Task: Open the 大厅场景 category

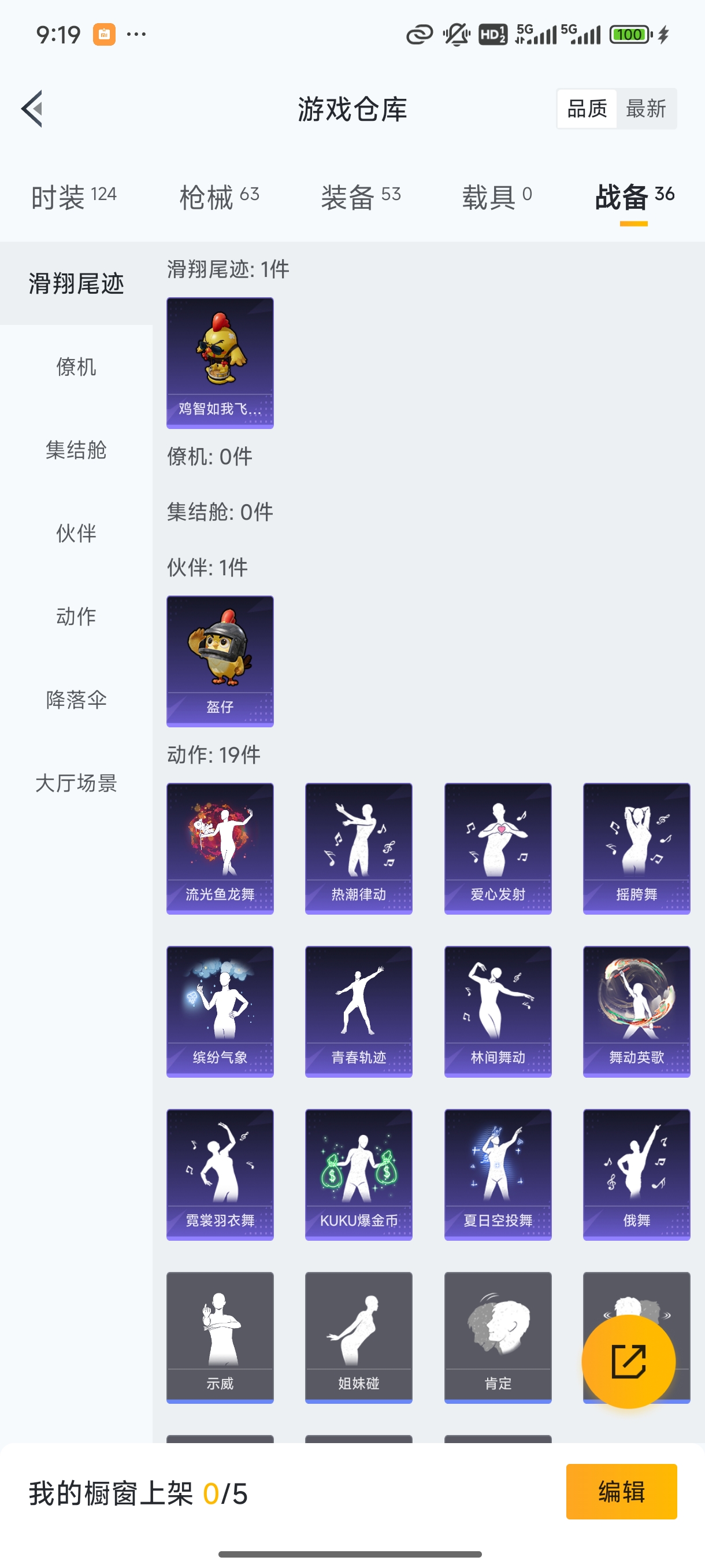Action: 76,785
